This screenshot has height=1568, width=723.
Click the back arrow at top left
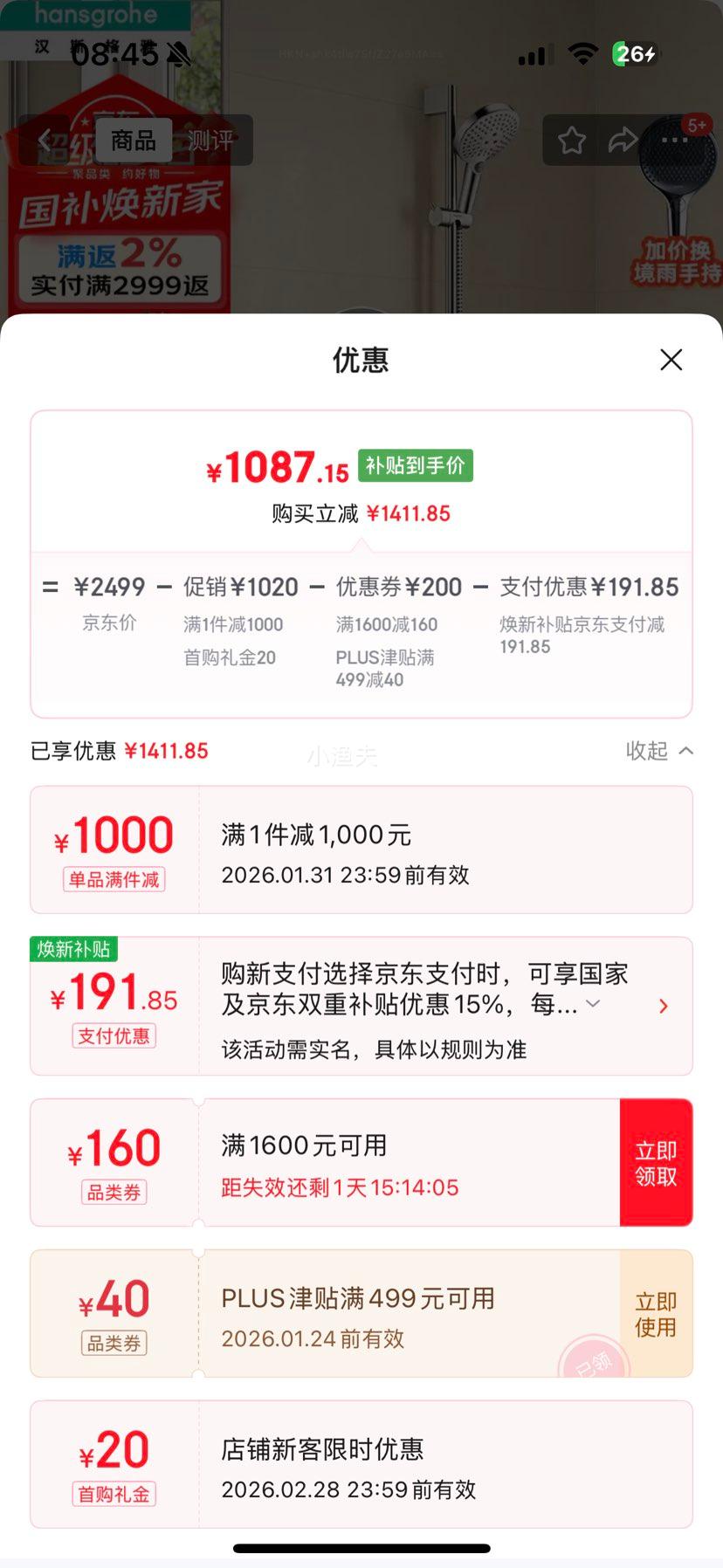(45, 140)
